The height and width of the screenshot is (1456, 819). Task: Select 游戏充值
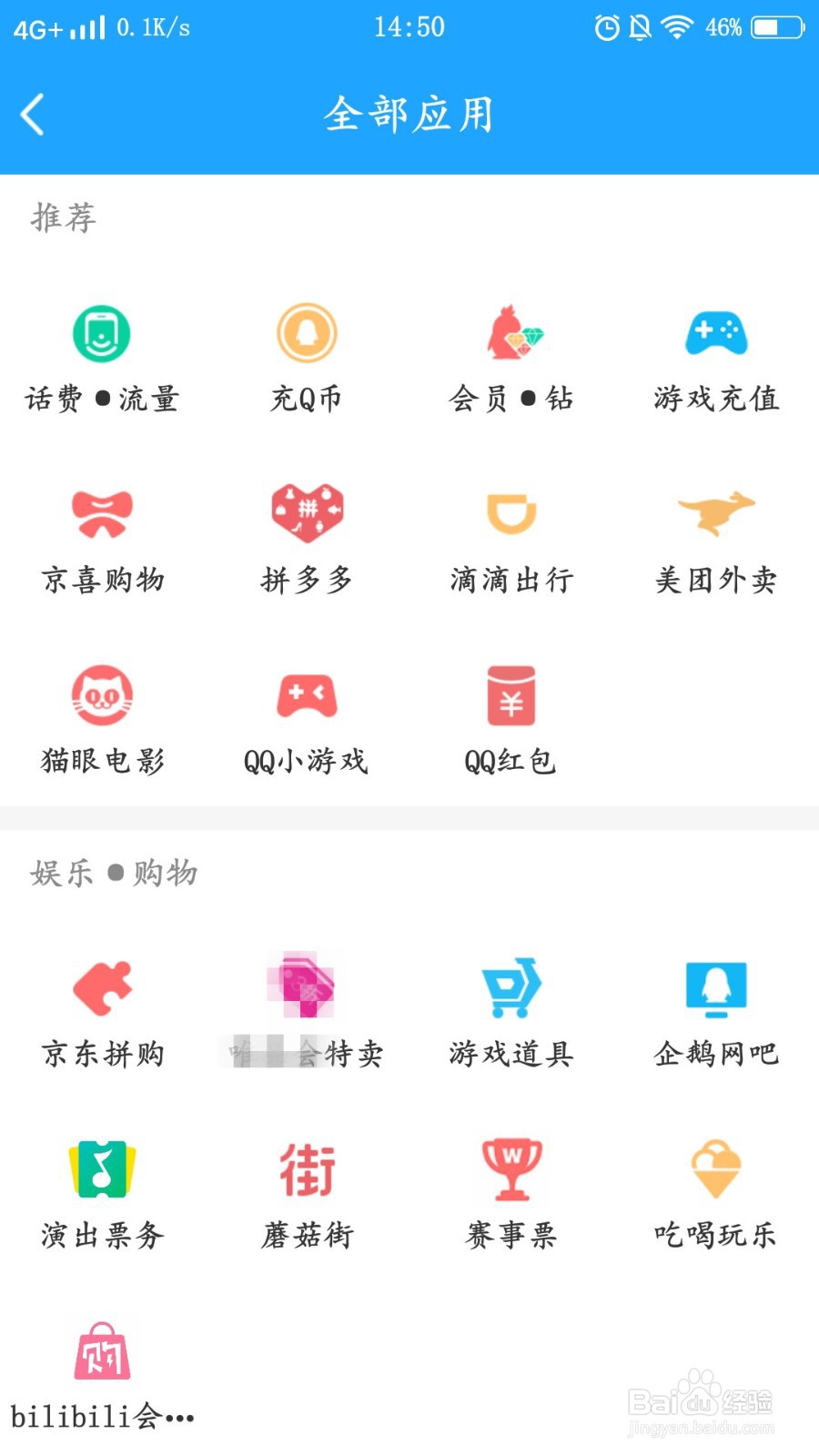(x=716, y=359)
